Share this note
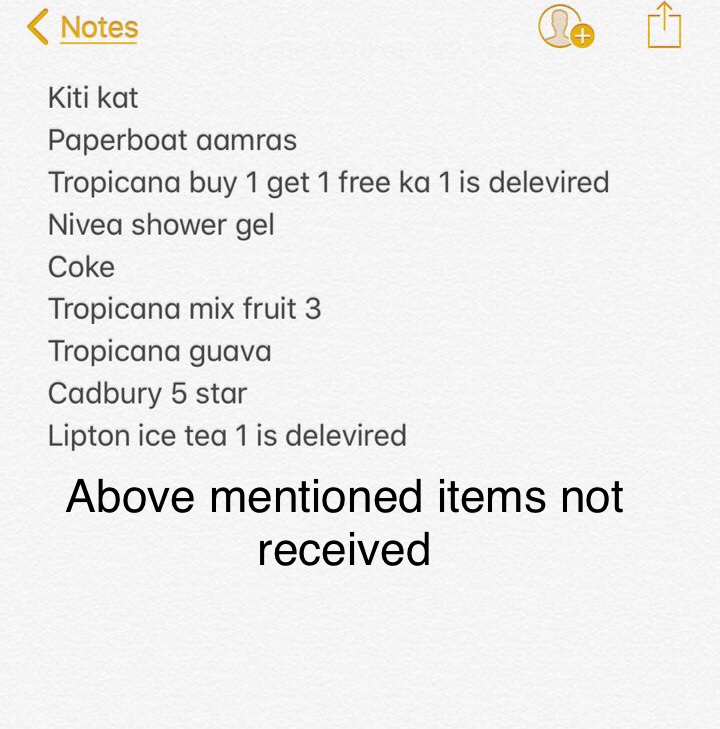The image size is (720, 729). [663, 25]
